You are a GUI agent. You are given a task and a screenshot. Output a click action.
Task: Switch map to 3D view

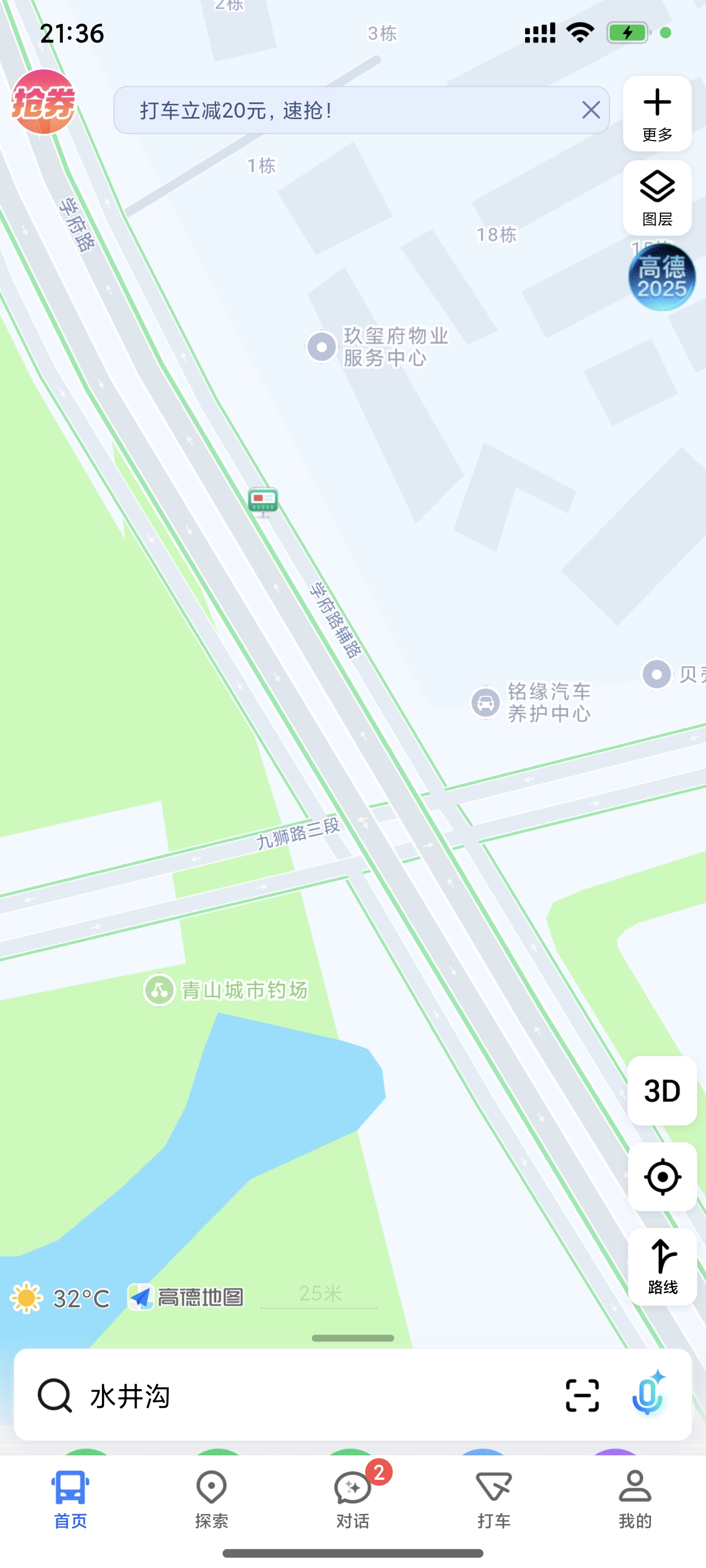tap(661, 1091)
